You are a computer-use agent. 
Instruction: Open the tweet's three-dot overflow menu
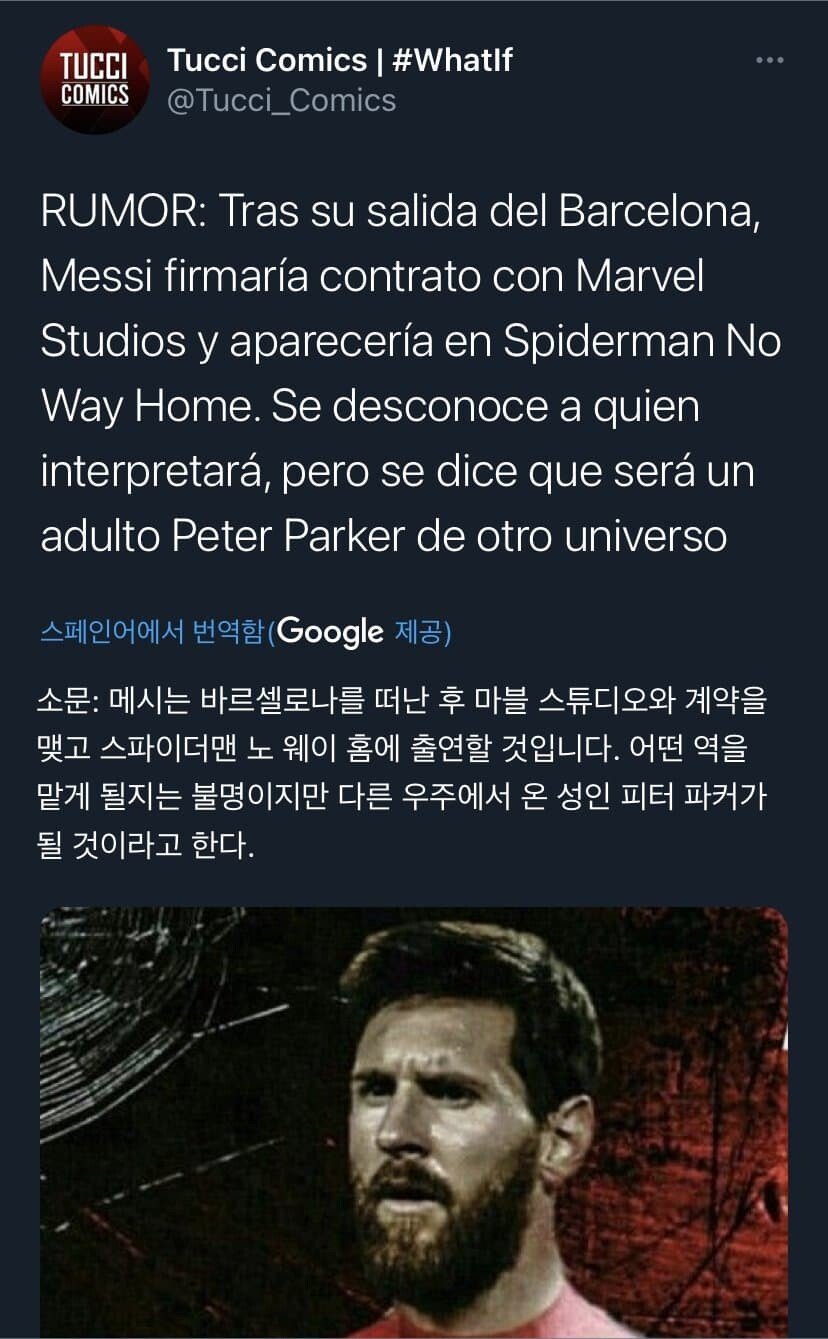[x=768, y=61]
